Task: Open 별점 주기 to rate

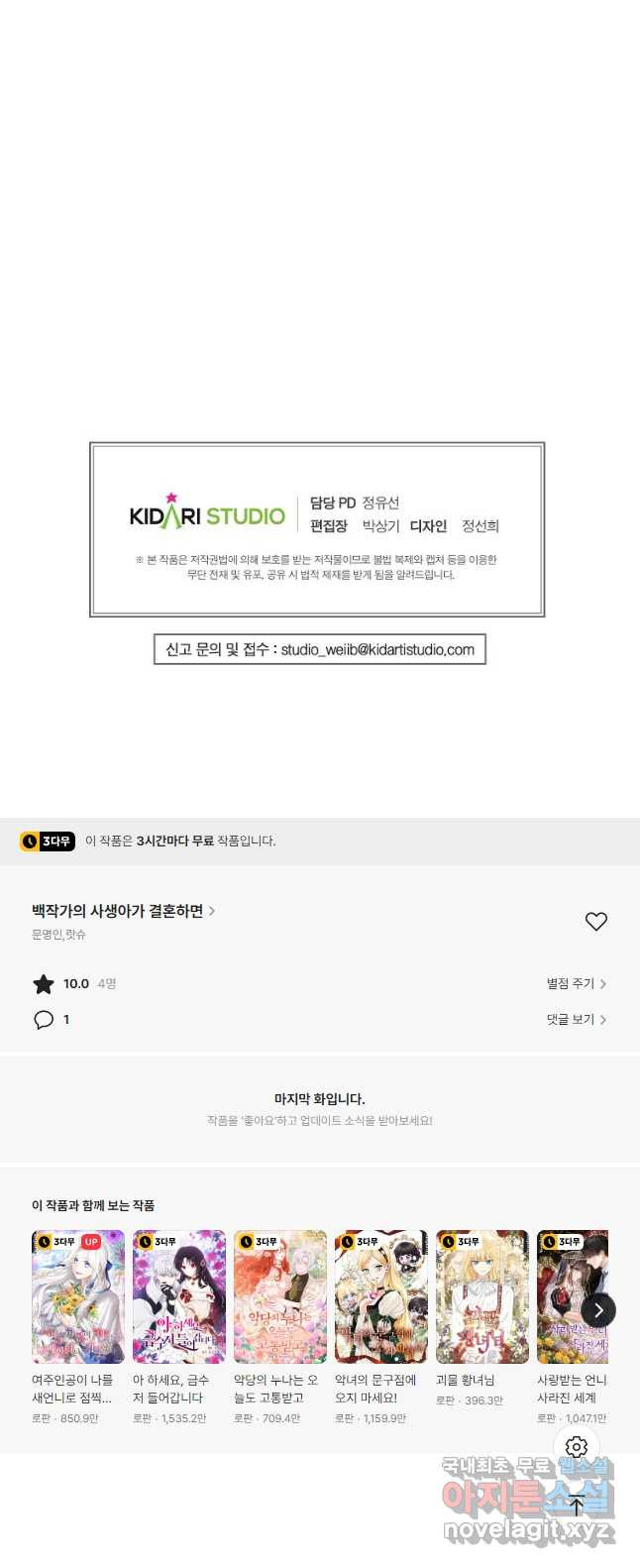Action: (x=576, y=984)
